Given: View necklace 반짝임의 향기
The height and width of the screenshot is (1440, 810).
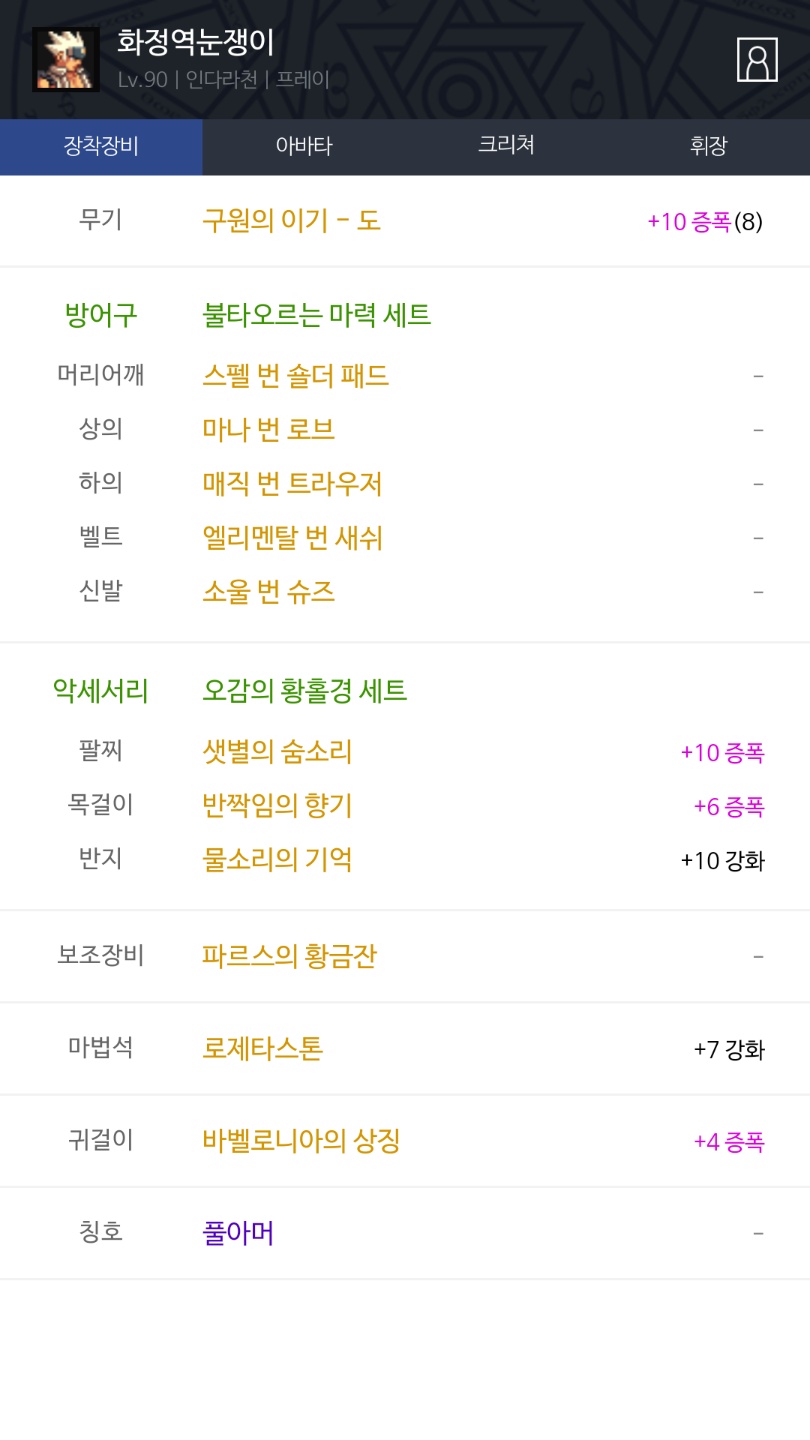Looking at the screenshot, I should (277, 806).
